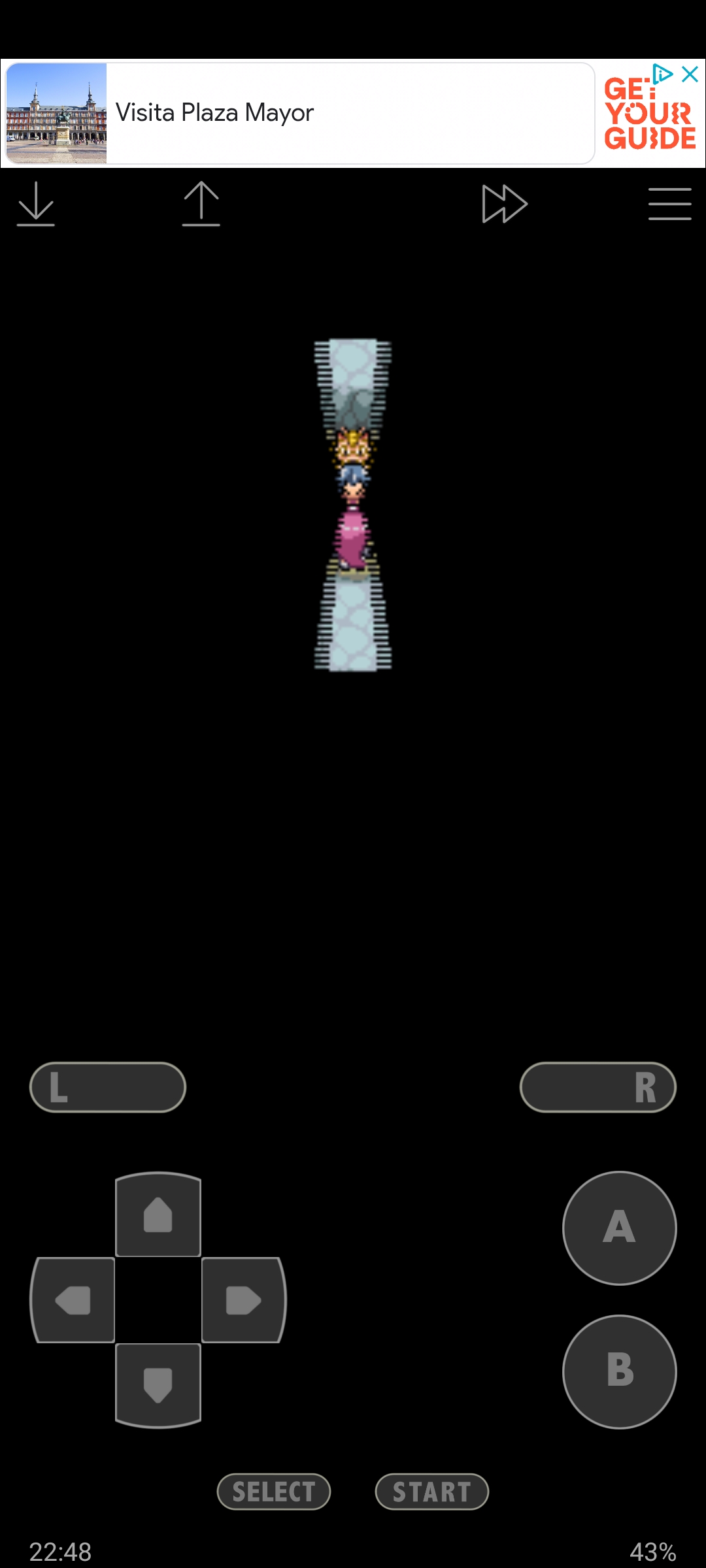The width and height of the screenshot is (706, 1568).
Task: Tap the D-pad left arrow
Action: tap(73, 1300)
